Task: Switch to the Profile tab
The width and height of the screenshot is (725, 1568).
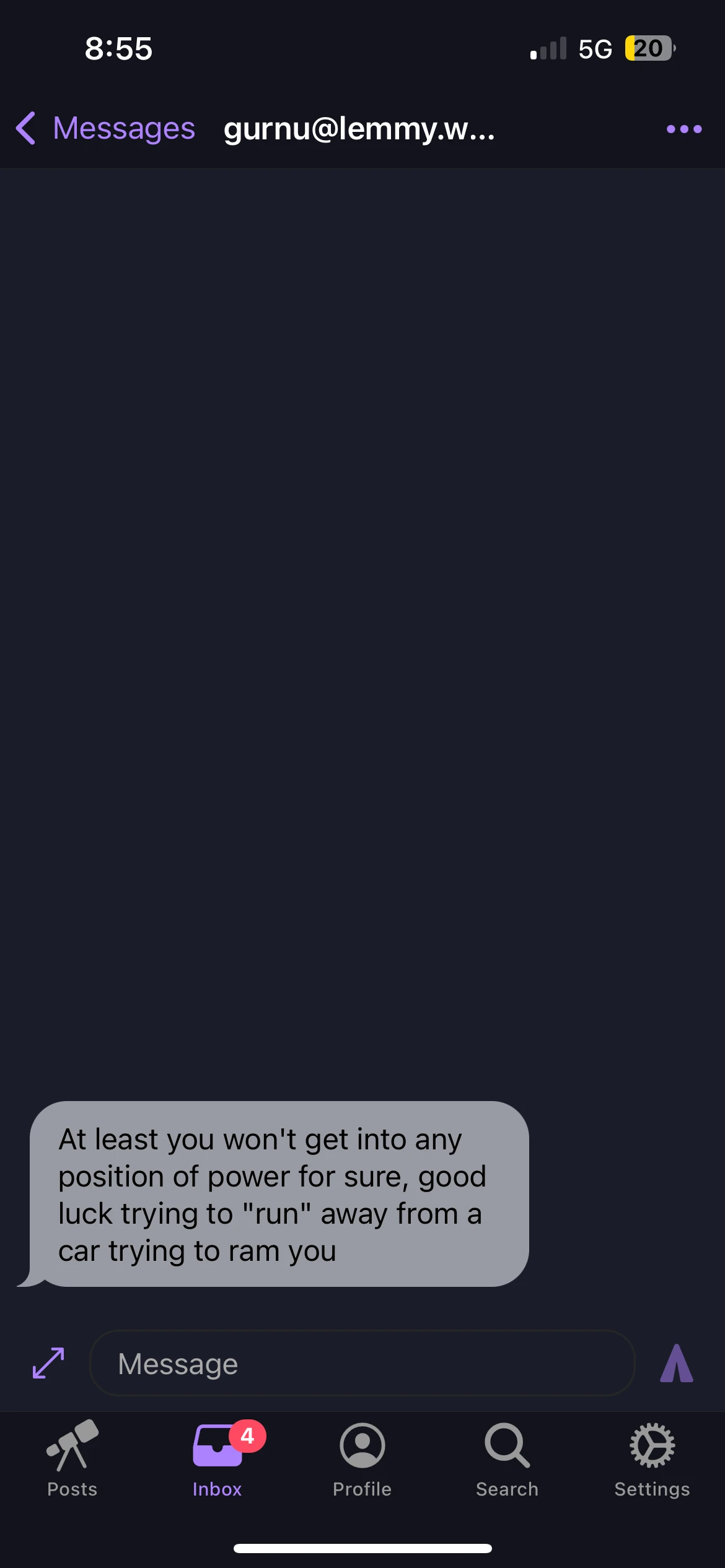Action: pos(362,1459)
